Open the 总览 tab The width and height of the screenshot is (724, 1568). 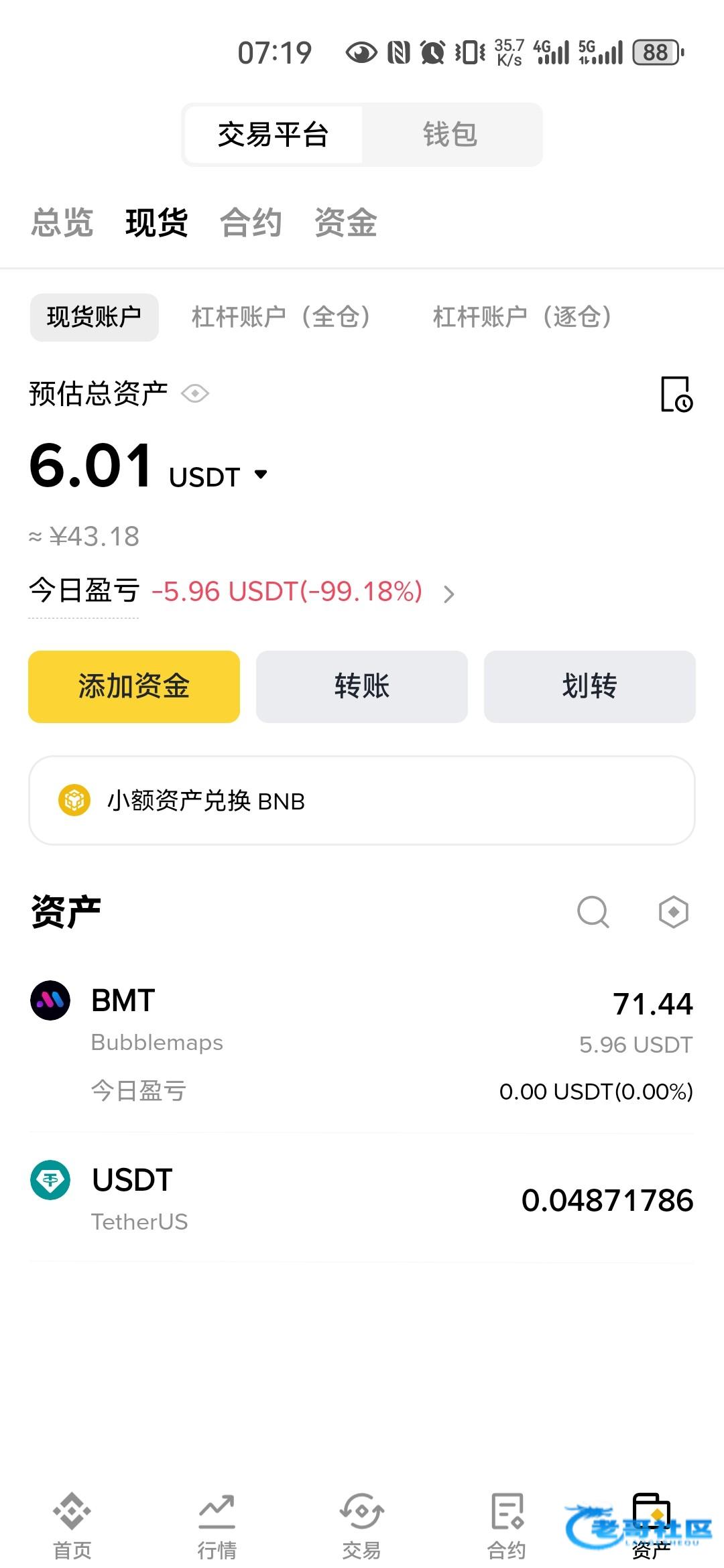click(x=62, y=223)
